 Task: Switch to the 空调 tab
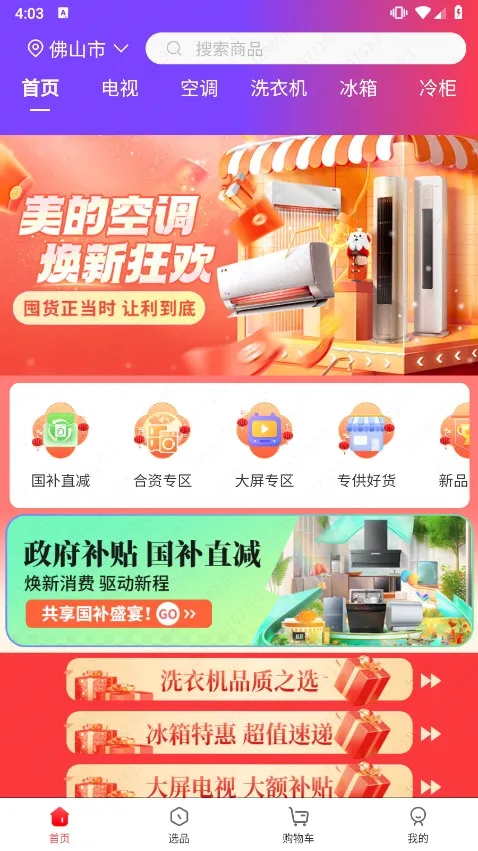[x=199, y=88]
